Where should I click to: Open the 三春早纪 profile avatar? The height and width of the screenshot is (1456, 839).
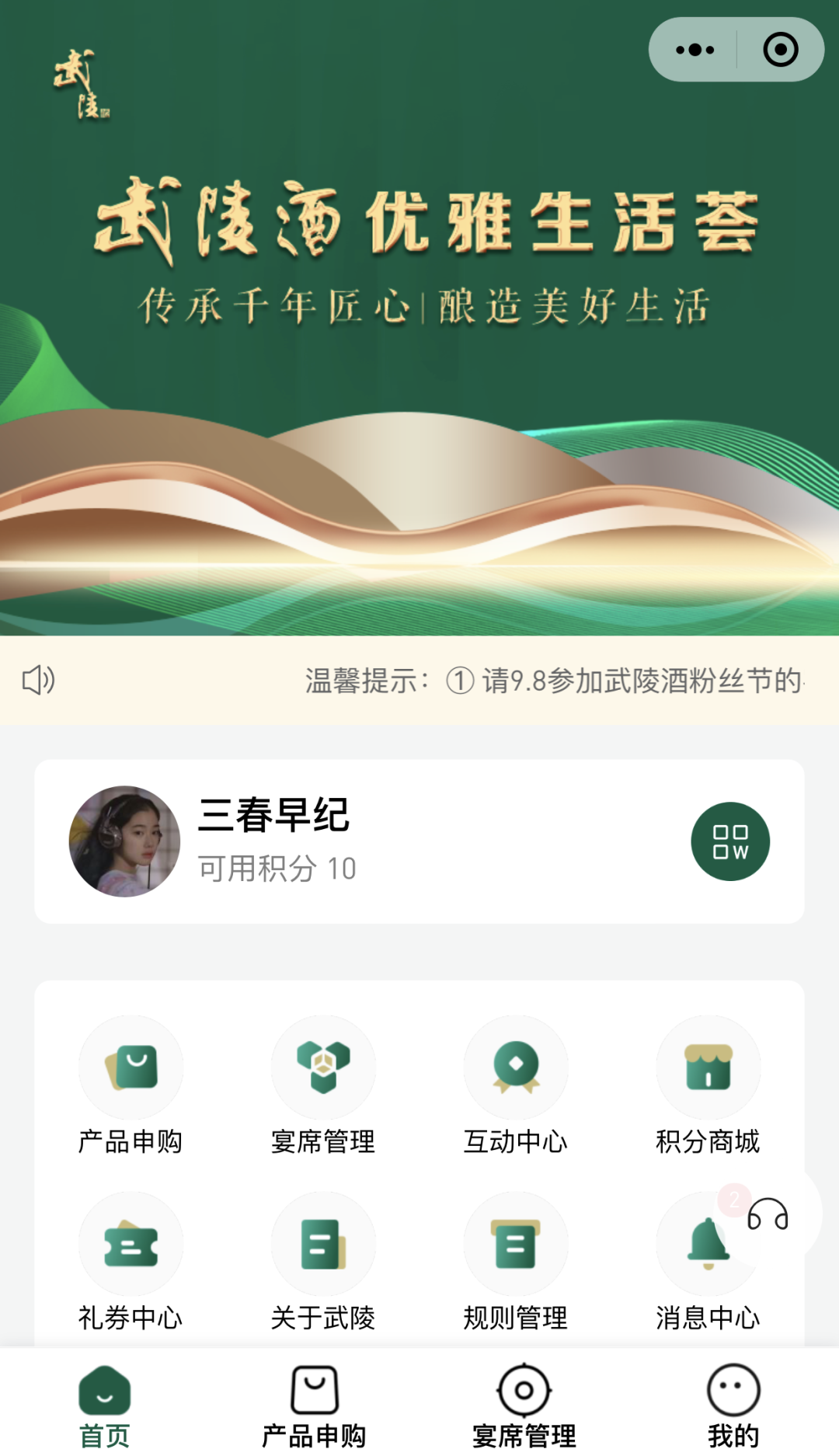124,841
